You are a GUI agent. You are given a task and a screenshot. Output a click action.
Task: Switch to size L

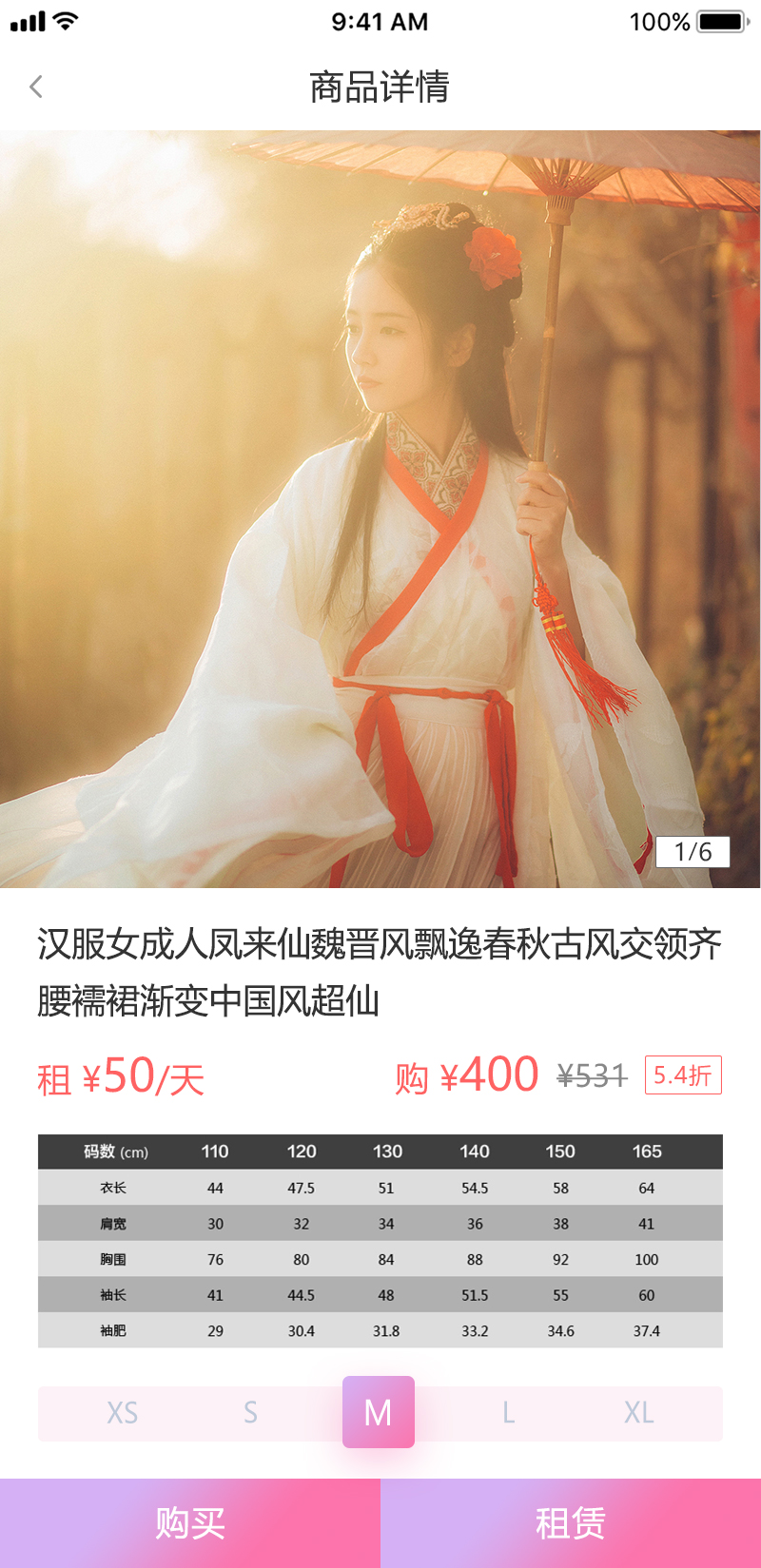point(508,1413)
